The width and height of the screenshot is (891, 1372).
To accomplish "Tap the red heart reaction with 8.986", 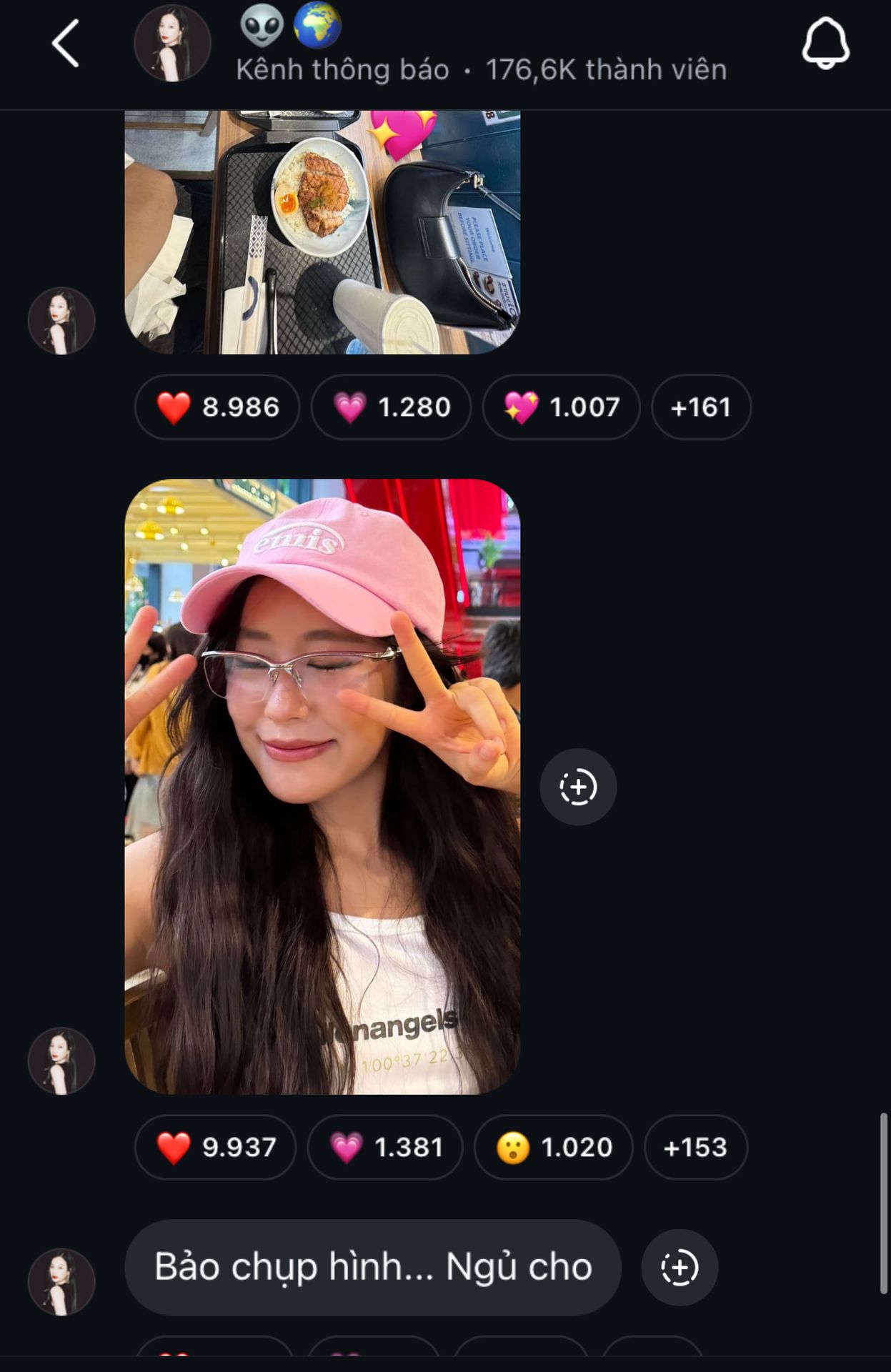I will (x=217, y=407).
